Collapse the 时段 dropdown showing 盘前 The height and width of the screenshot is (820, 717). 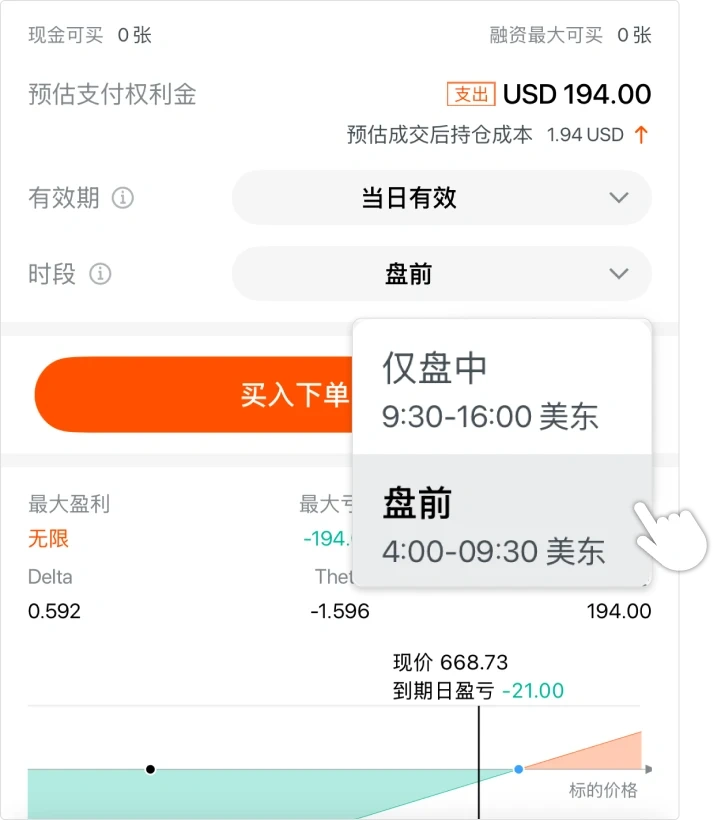coord(441,273)
